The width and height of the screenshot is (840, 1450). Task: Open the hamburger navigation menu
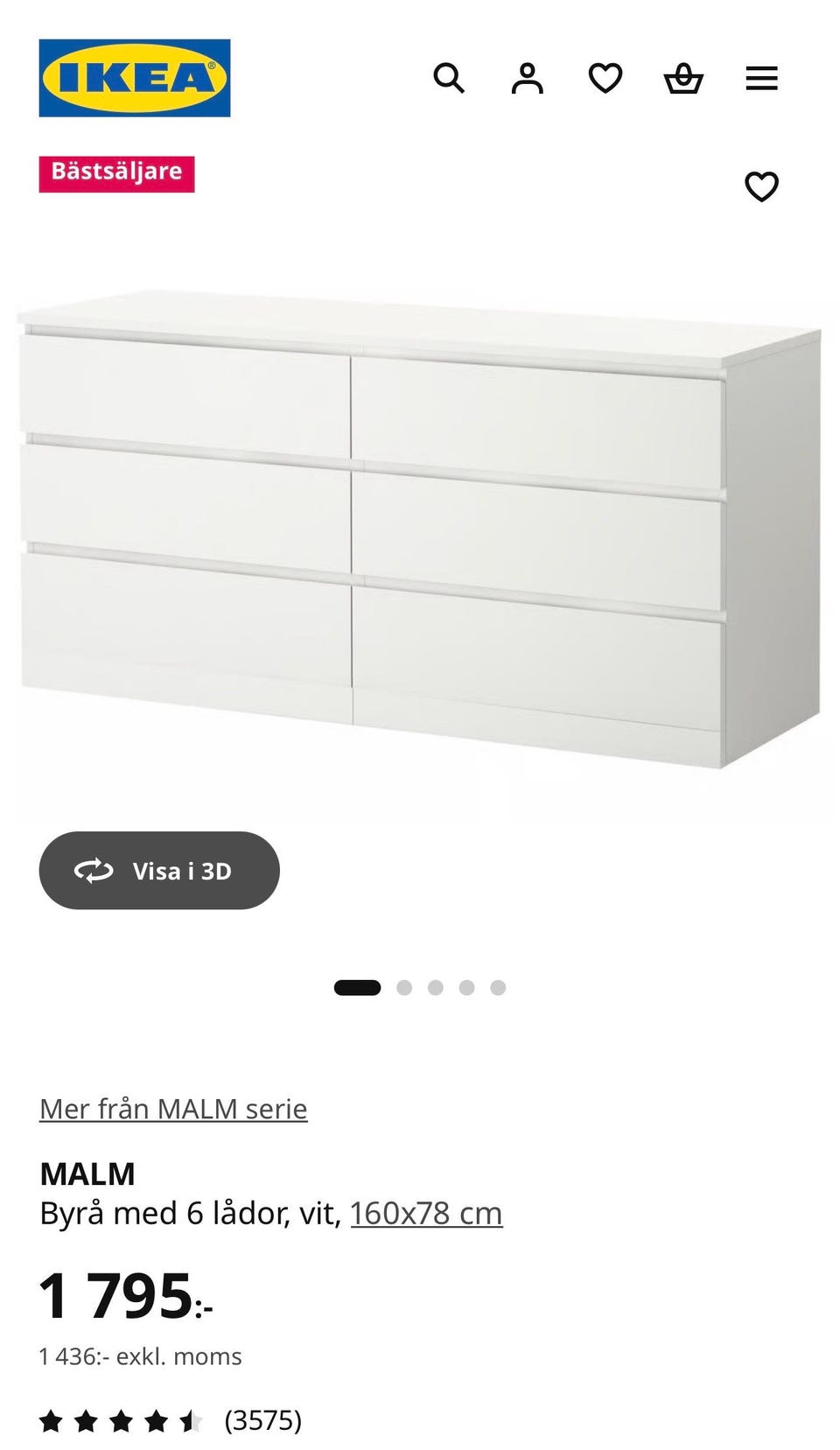click(762, 79)
